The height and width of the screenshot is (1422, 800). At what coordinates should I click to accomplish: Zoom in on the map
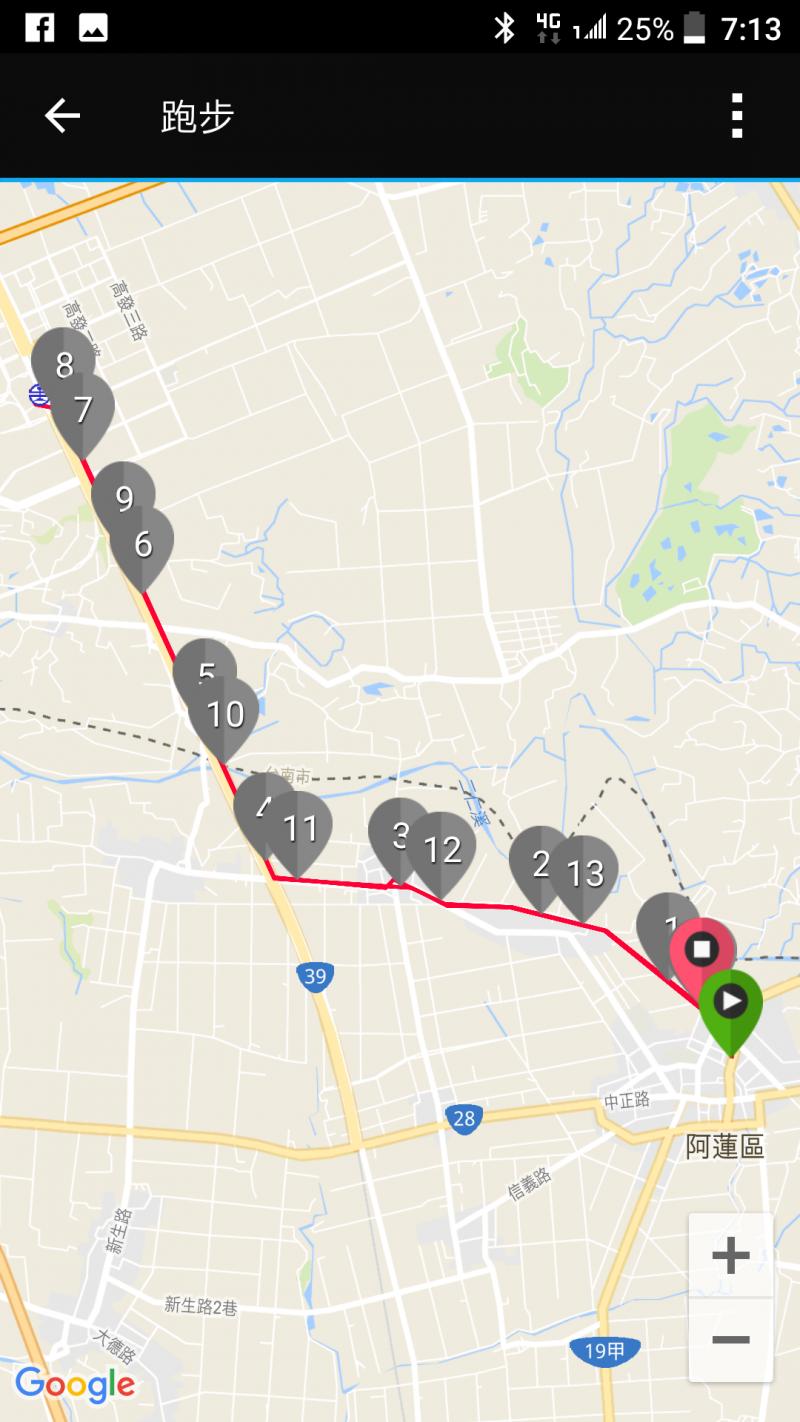coord(731,1255)
